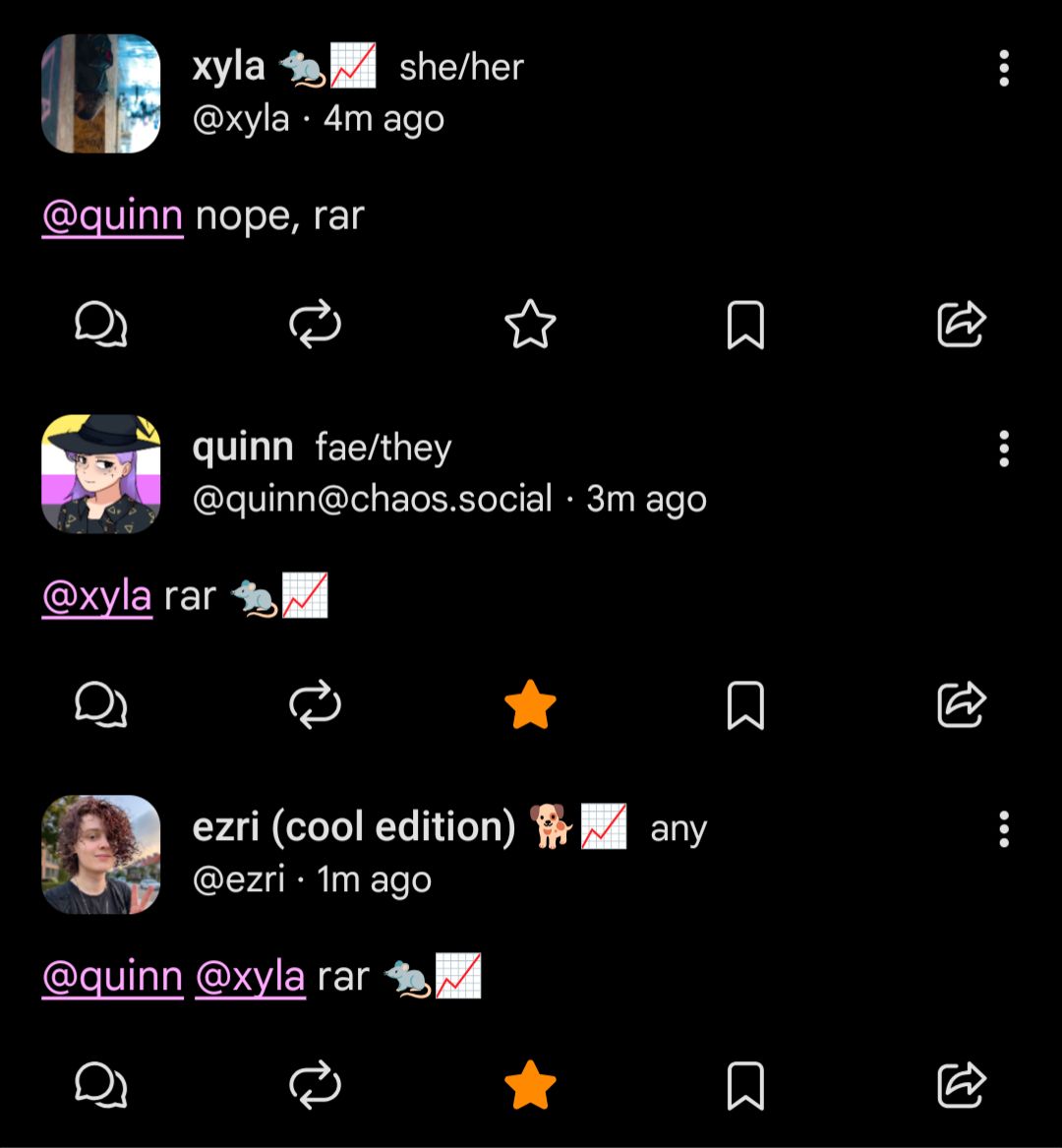Bookmark xyla's post
This screenshot has width=1062, height=1148.
(747, 326)
